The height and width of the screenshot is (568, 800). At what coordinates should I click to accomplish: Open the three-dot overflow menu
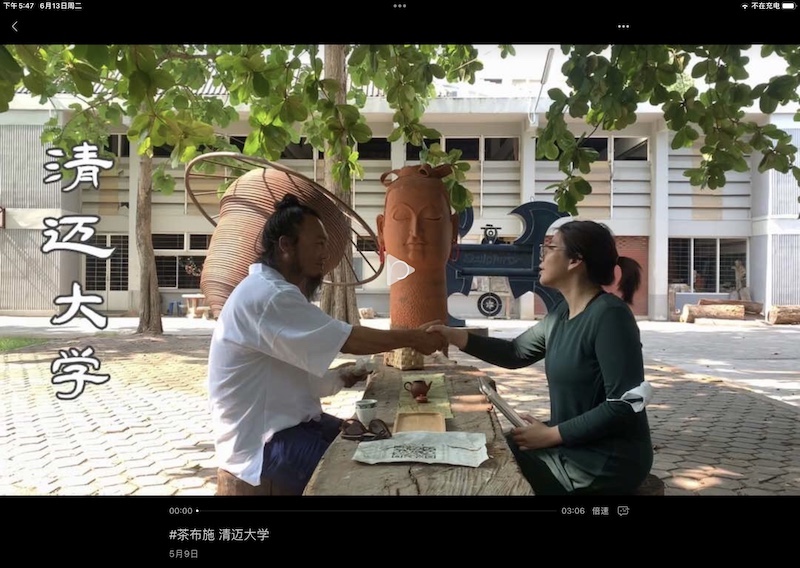pos(623,27)
